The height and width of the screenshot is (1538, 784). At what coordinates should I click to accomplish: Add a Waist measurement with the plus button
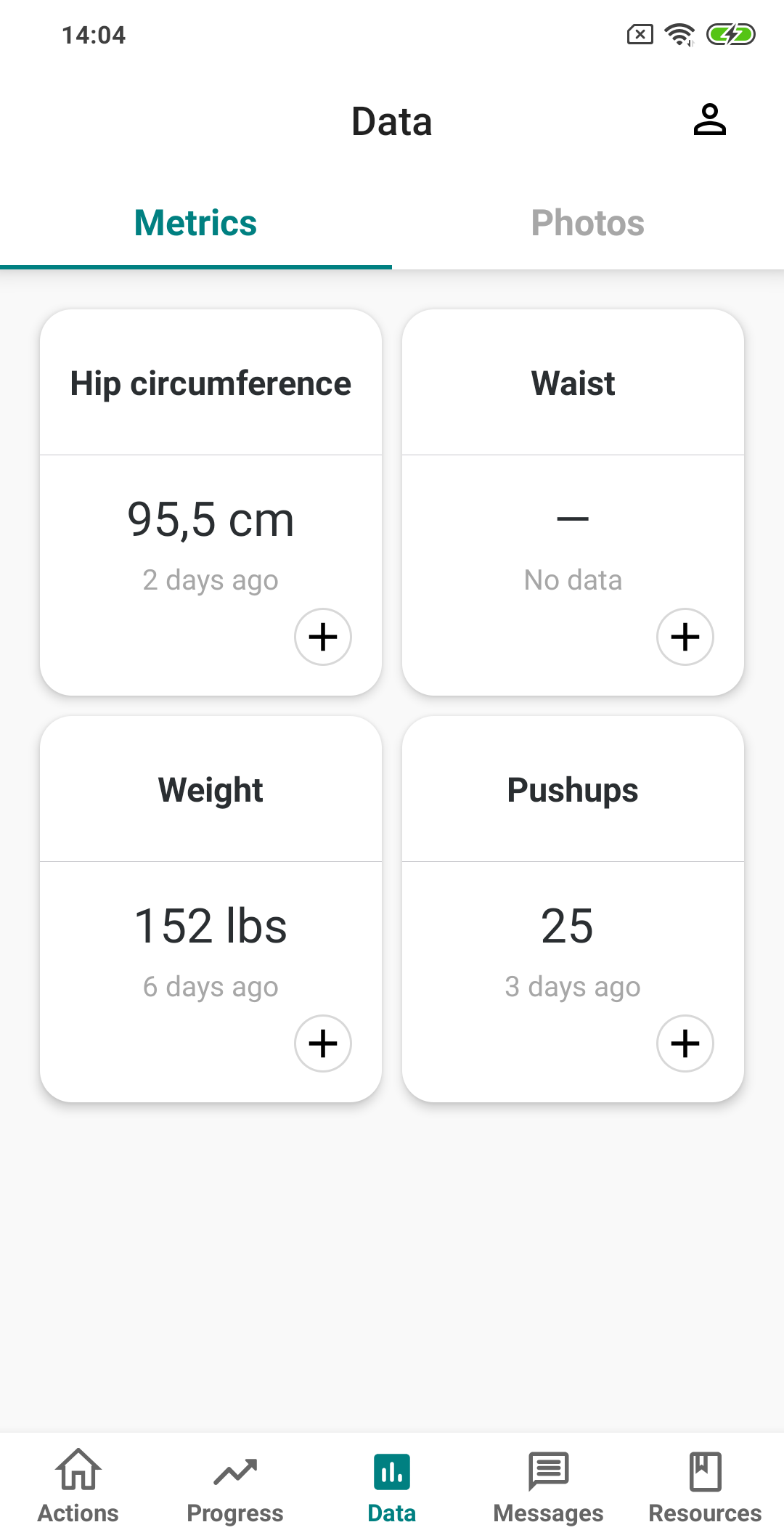click(x=685, y=637)
